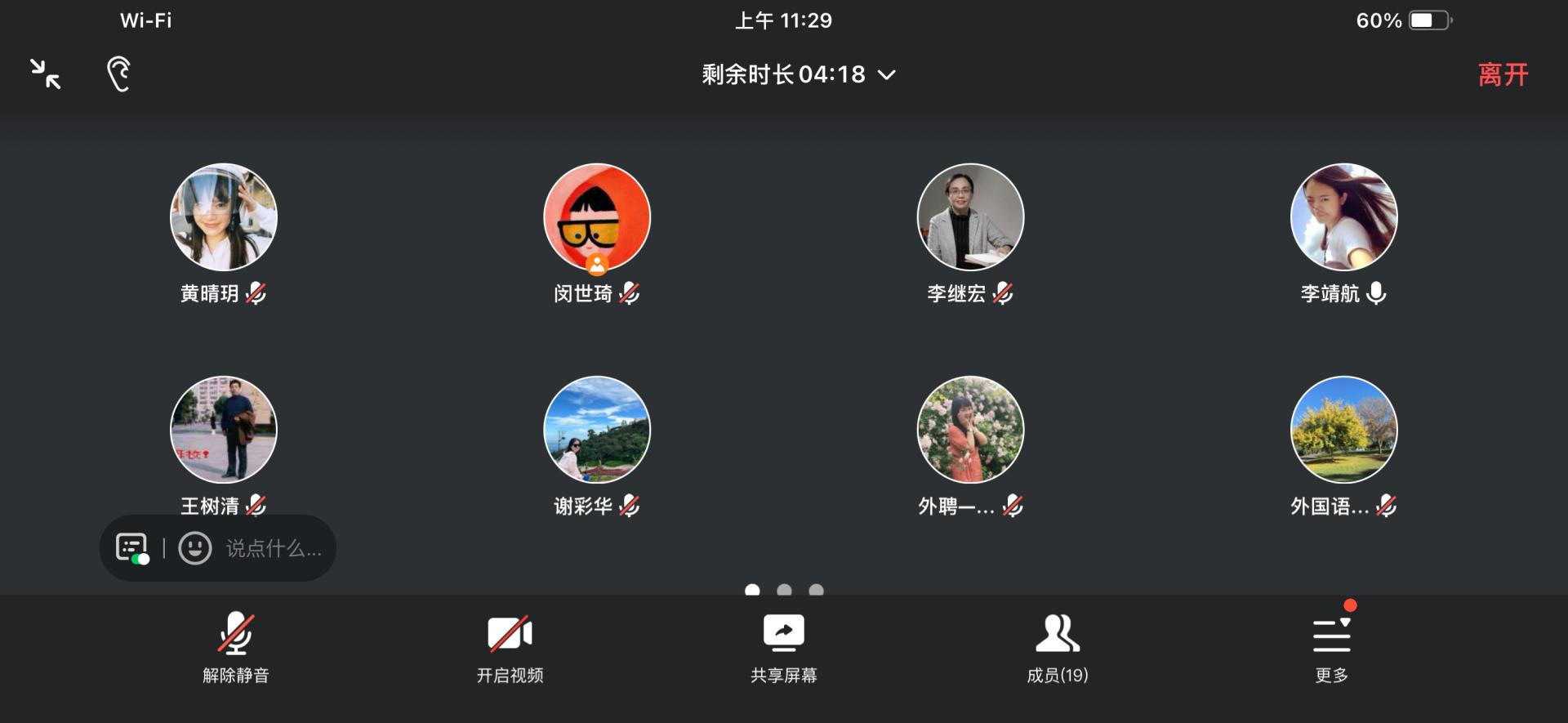
Task: Open the 成员(19) members list
Action: (1058, 646)
